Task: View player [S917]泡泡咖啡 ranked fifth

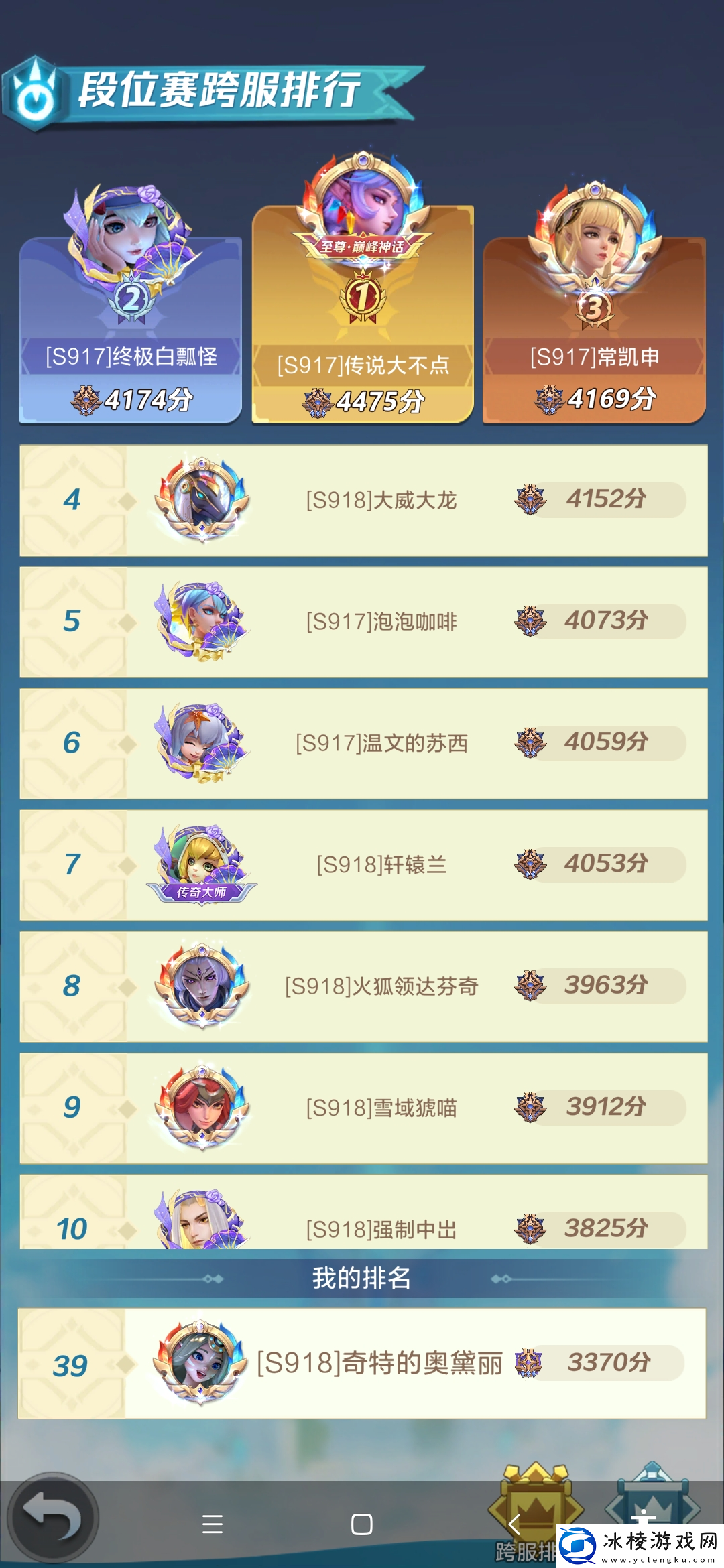Action: (381, 622)
